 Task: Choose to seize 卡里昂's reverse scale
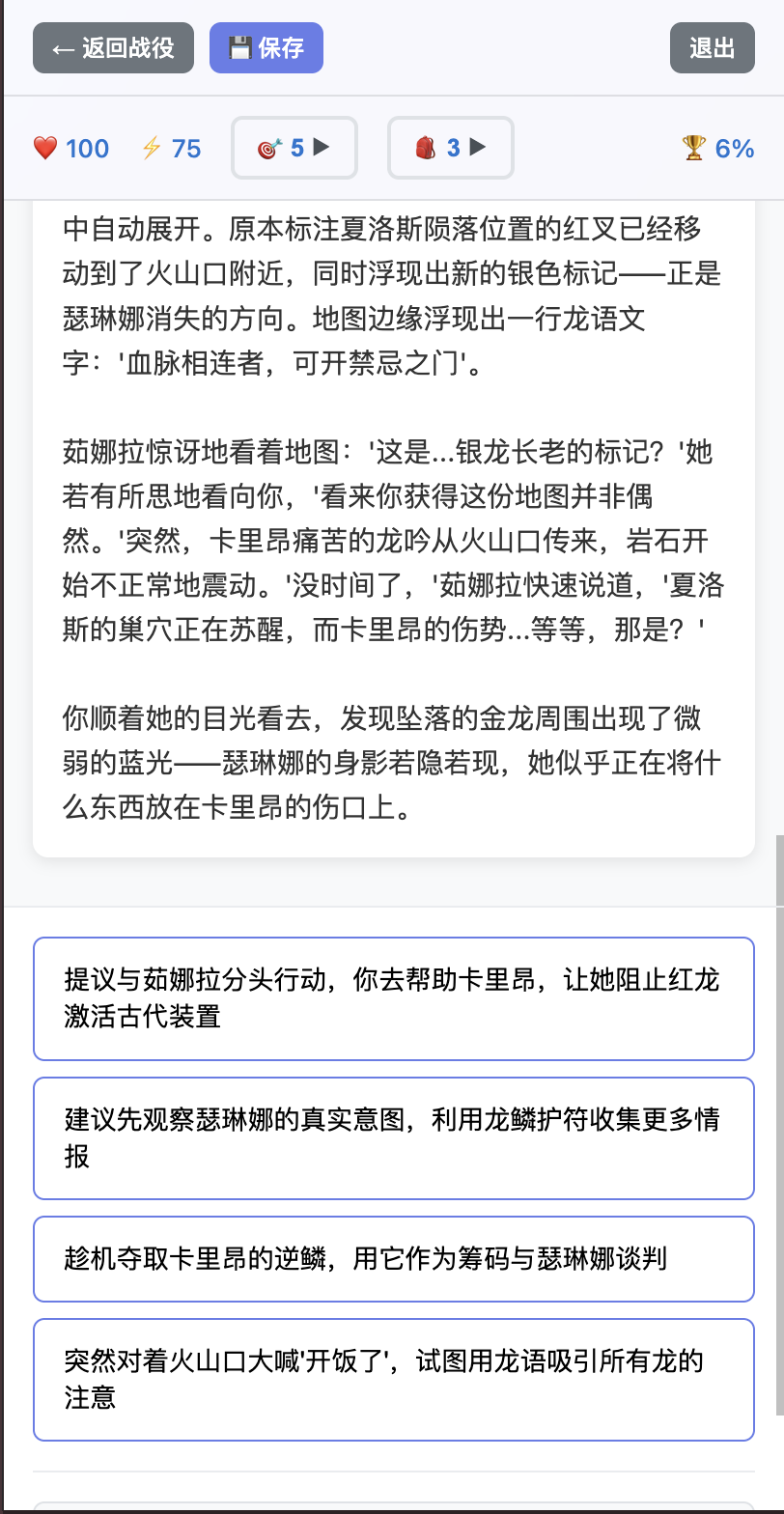tap(393, 1259)
